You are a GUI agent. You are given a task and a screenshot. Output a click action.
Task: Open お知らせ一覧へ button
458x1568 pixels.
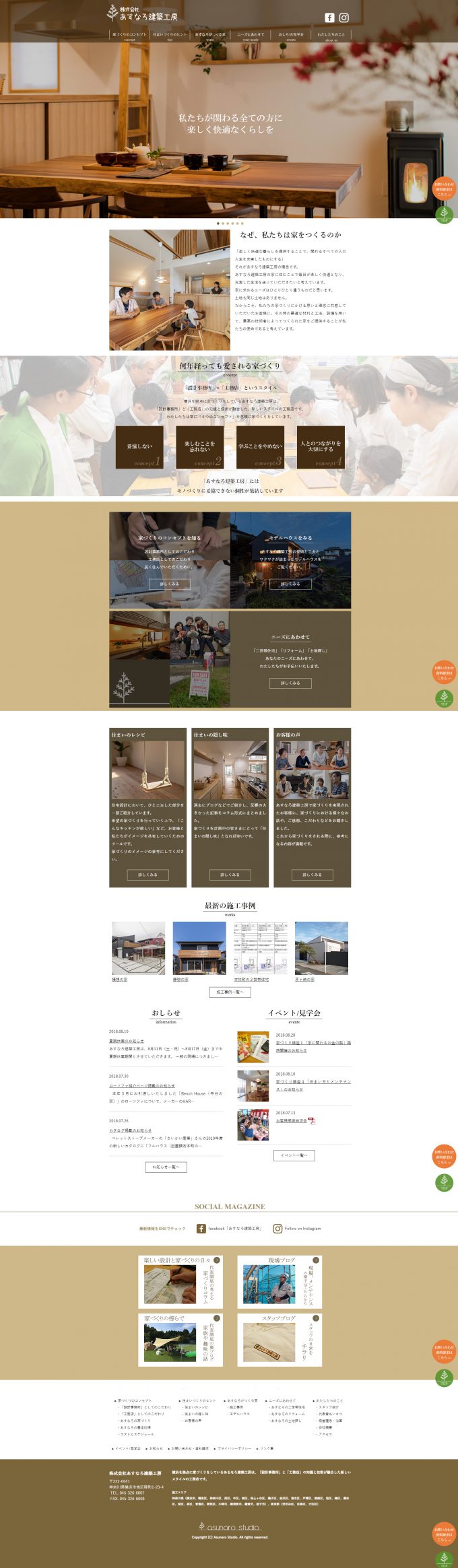pyautogui.click(x=166, y=1167)
